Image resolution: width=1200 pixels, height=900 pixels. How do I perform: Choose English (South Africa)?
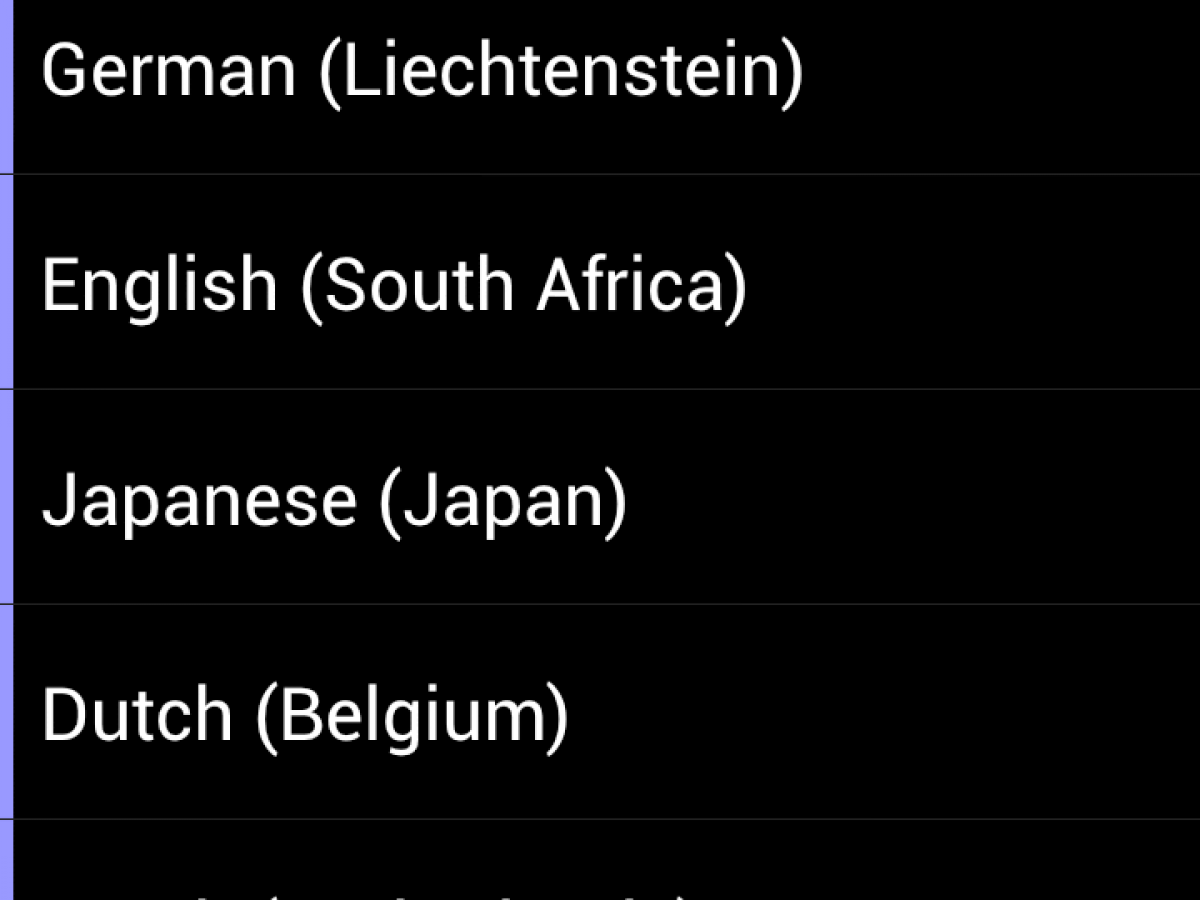394,285
